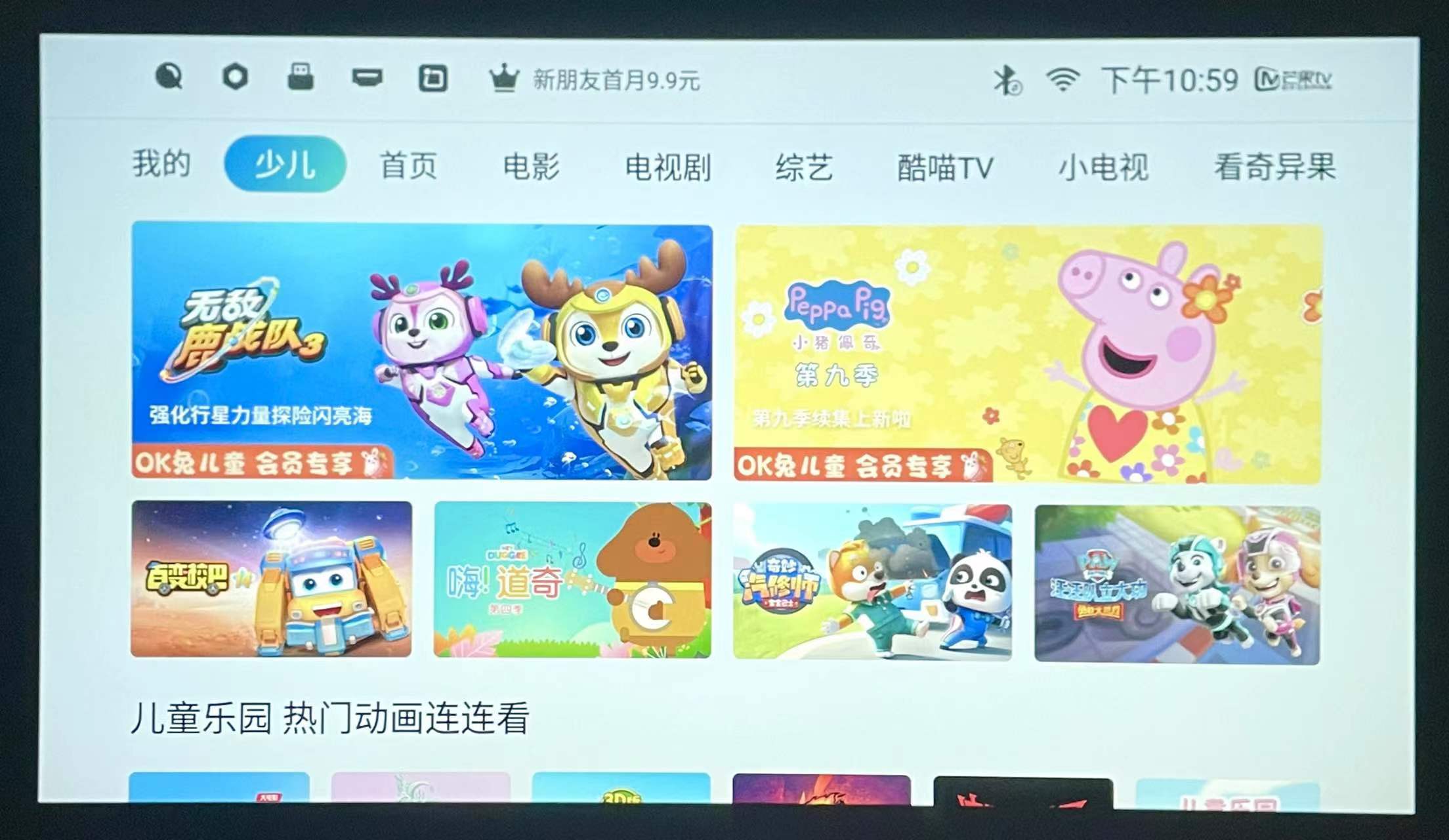Switch to the 综艺 tab
Screen dimensions: 1449x840
(804, 167)
